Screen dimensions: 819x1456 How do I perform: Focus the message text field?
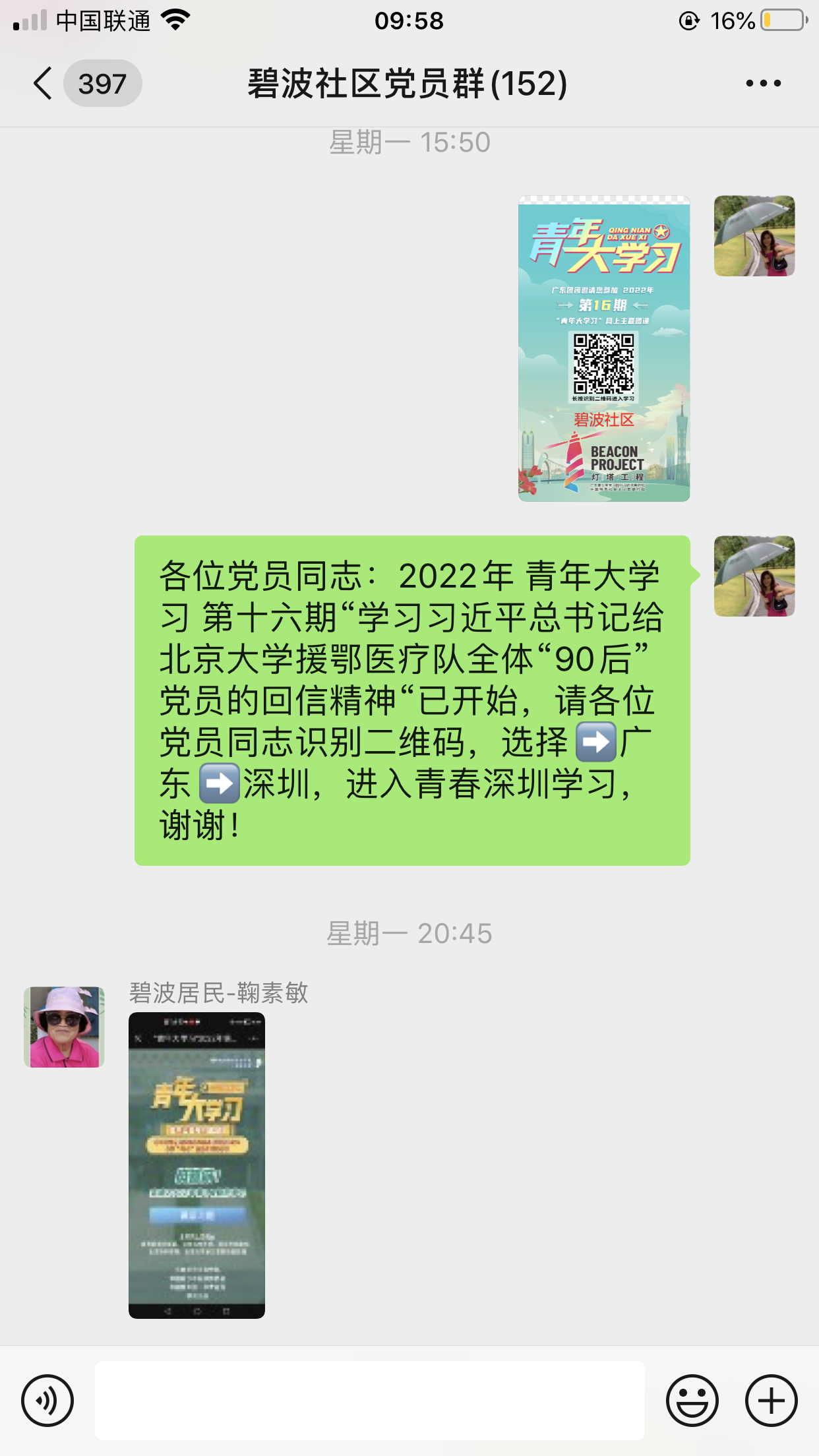[369, 1400]
